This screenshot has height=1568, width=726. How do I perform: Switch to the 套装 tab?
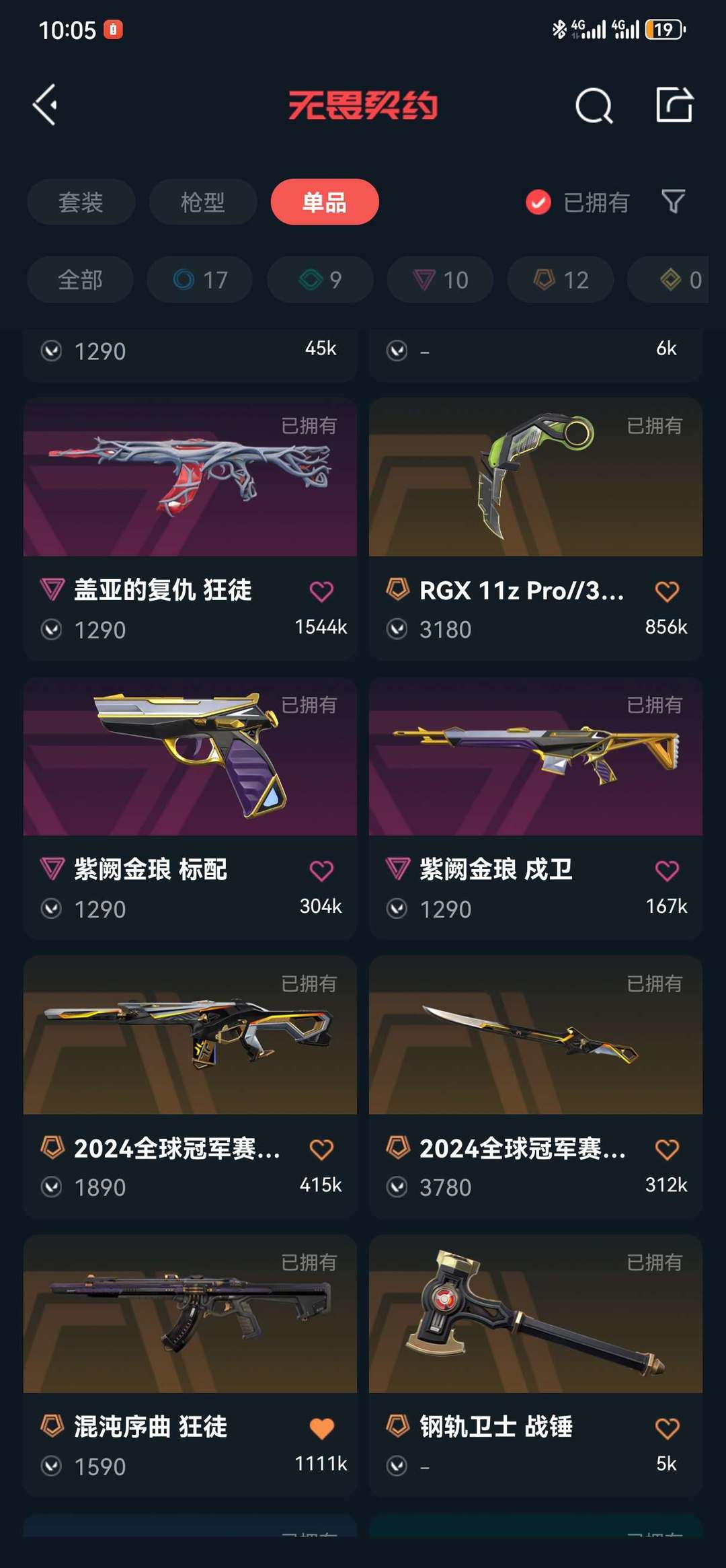(x=81, y=202)
